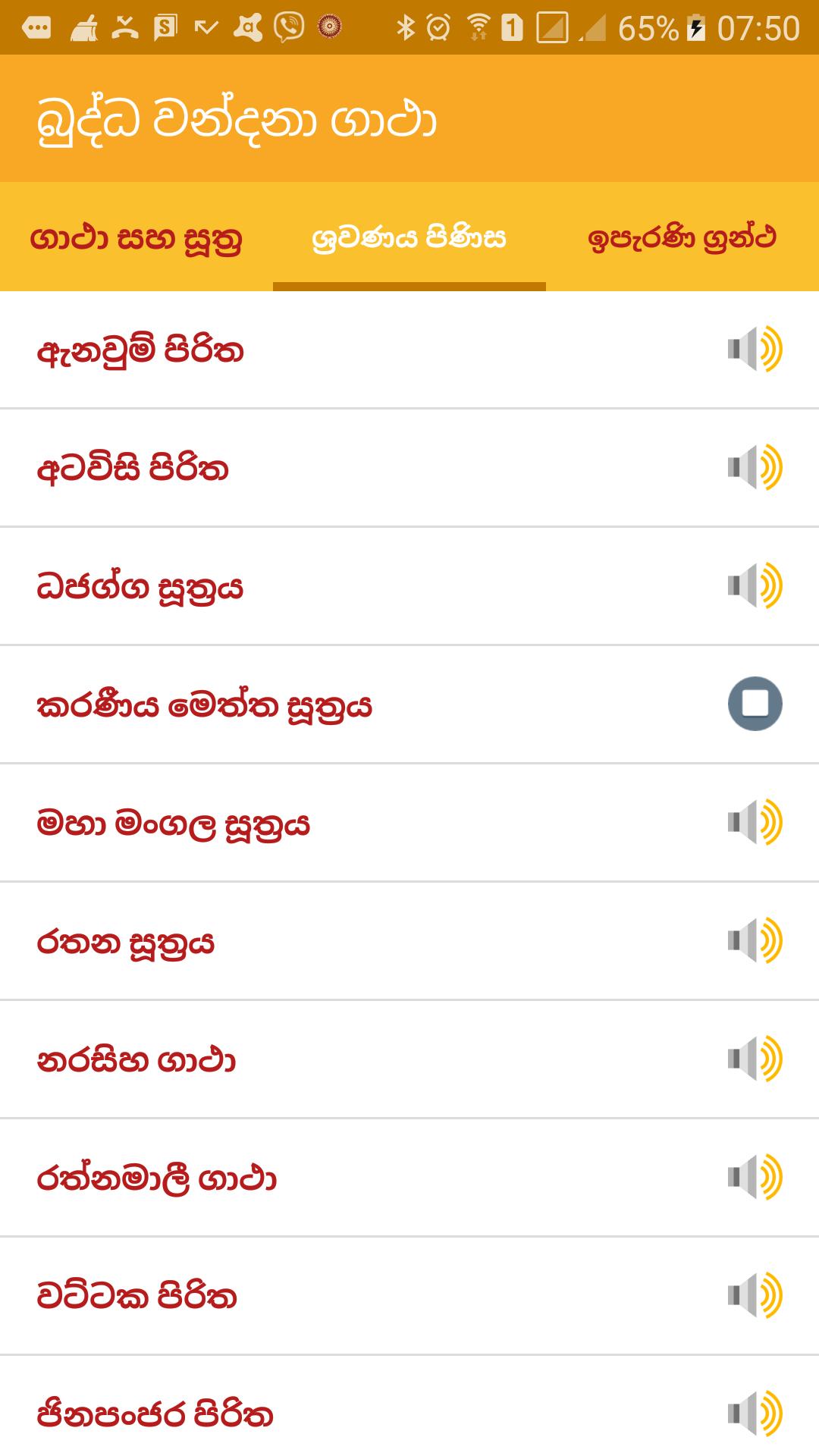Switch to the ගාථා සහ සූත්‍ර tab
The image size is (819, 1456).
[x=136, y=238]
